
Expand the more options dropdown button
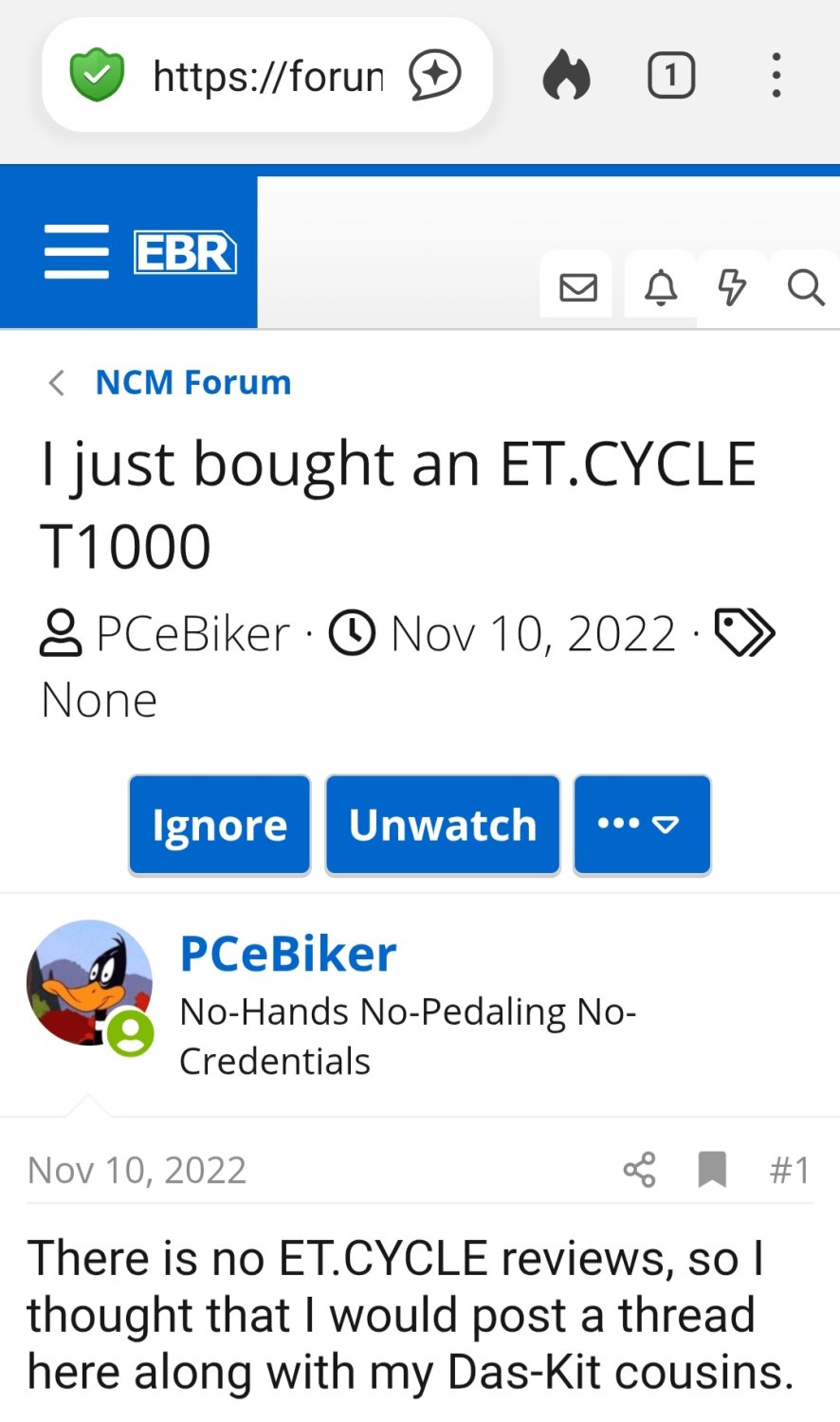click(x=641, y=825)
